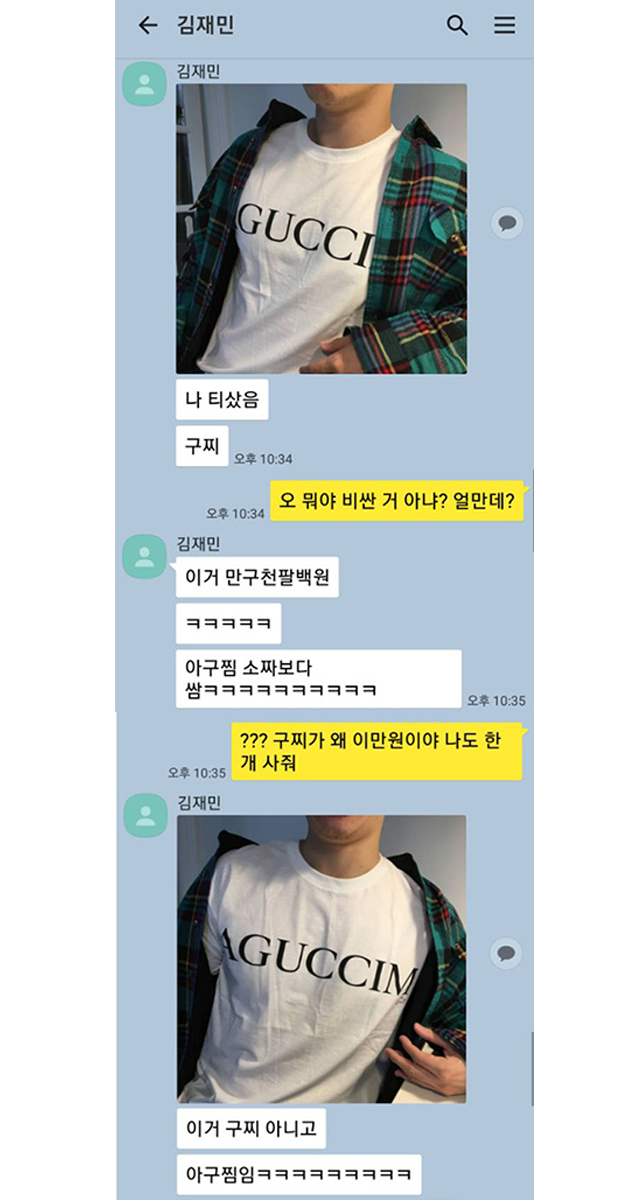The image size is (640, 1200).
Task: Open the chat room hamburger menu
Action: 505,26
